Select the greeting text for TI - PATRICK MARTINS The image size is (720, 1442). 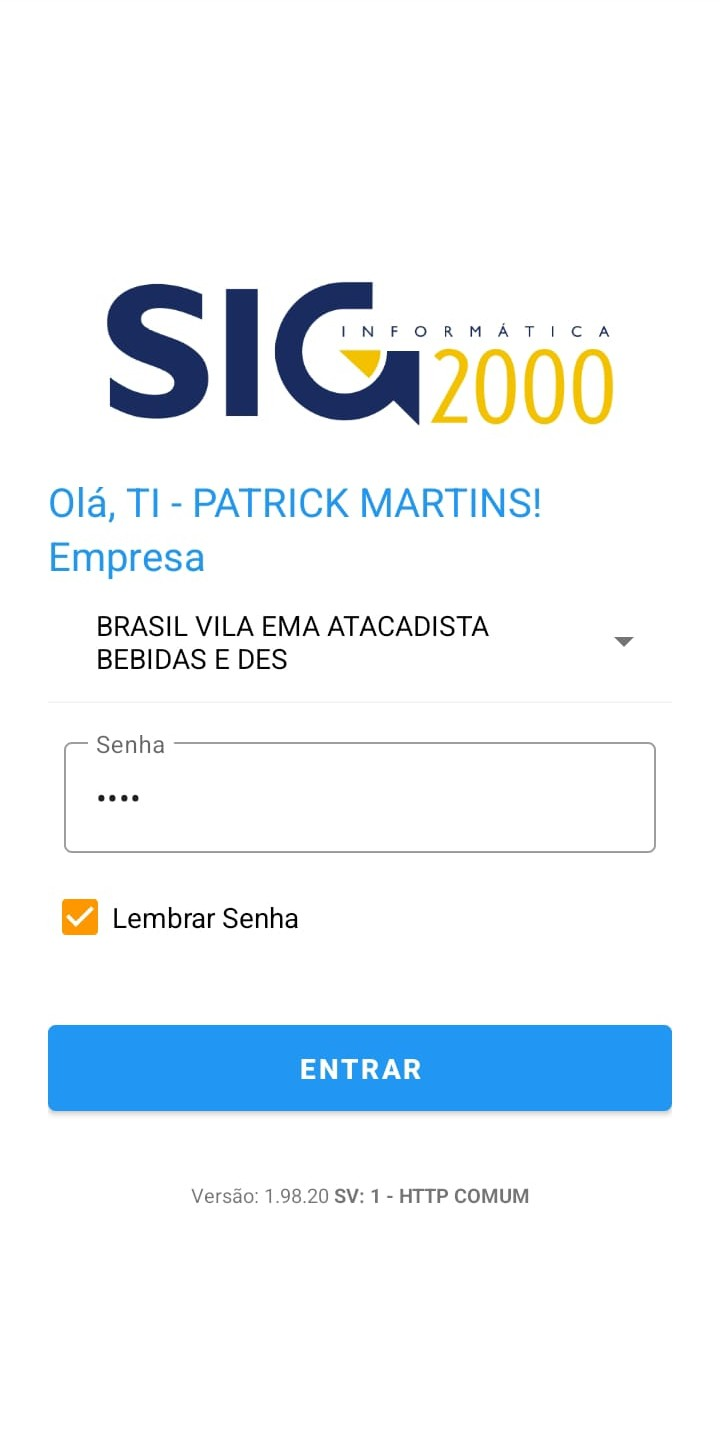295,501
